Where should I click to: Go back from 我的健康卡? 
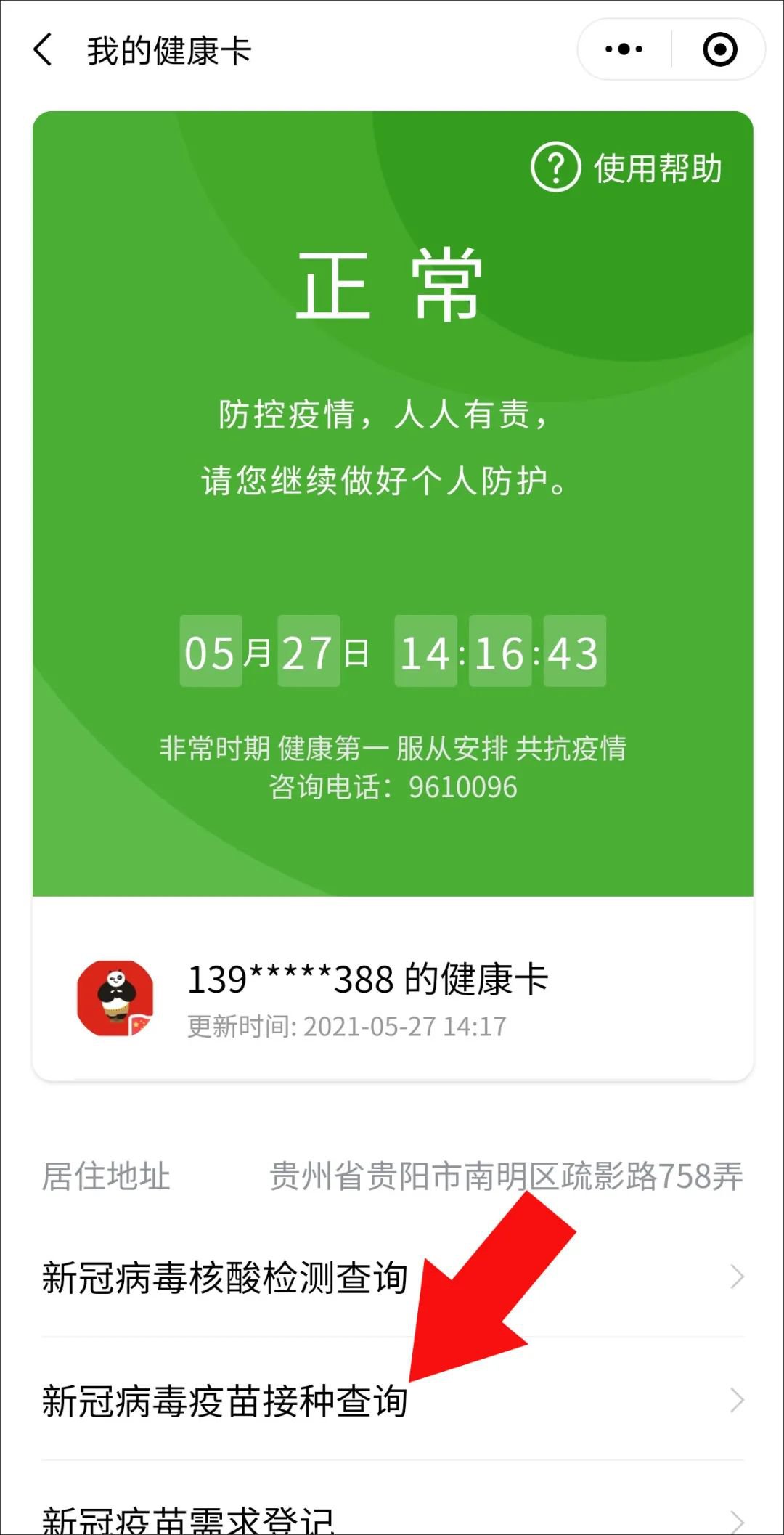44,50
